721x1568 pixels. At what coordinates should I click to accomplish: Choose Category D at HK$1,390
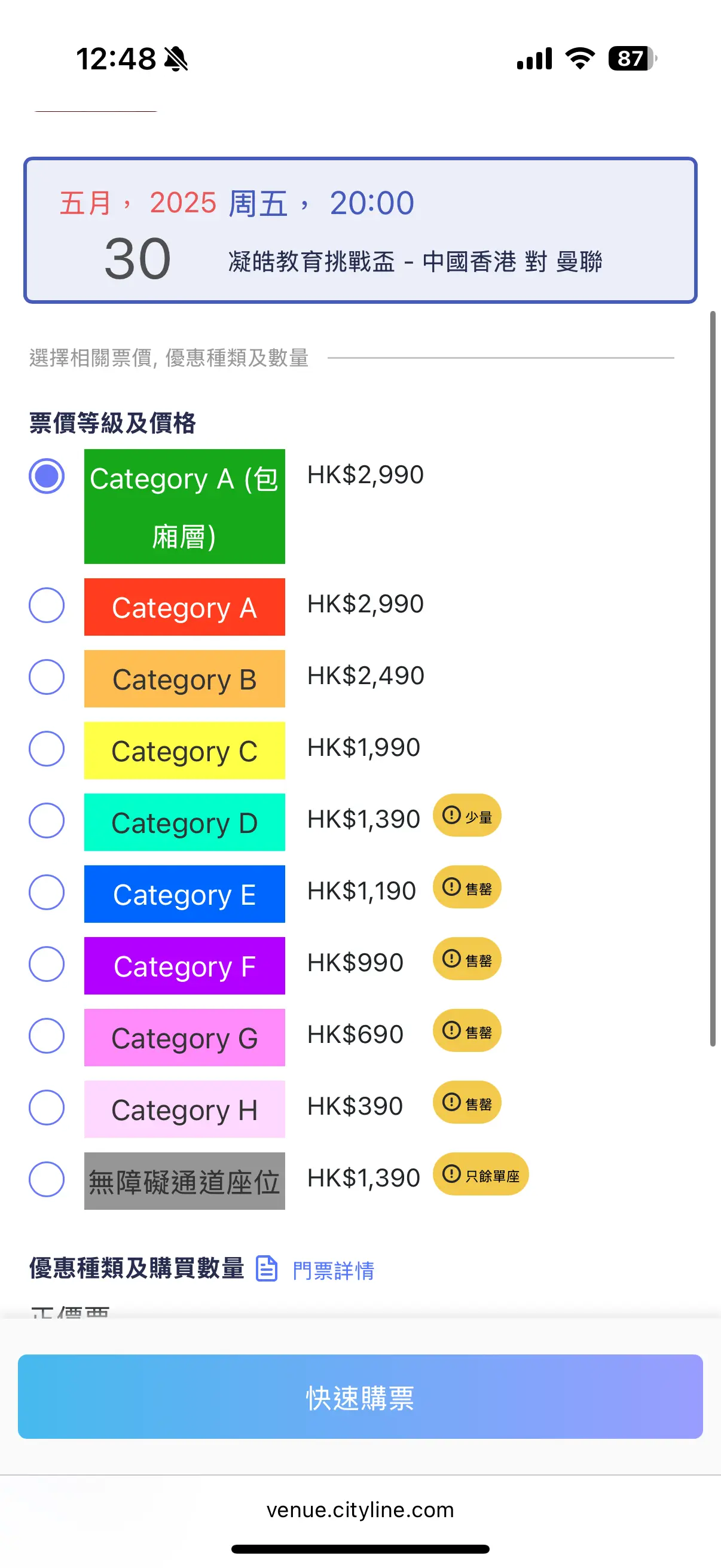click(47, 820)
